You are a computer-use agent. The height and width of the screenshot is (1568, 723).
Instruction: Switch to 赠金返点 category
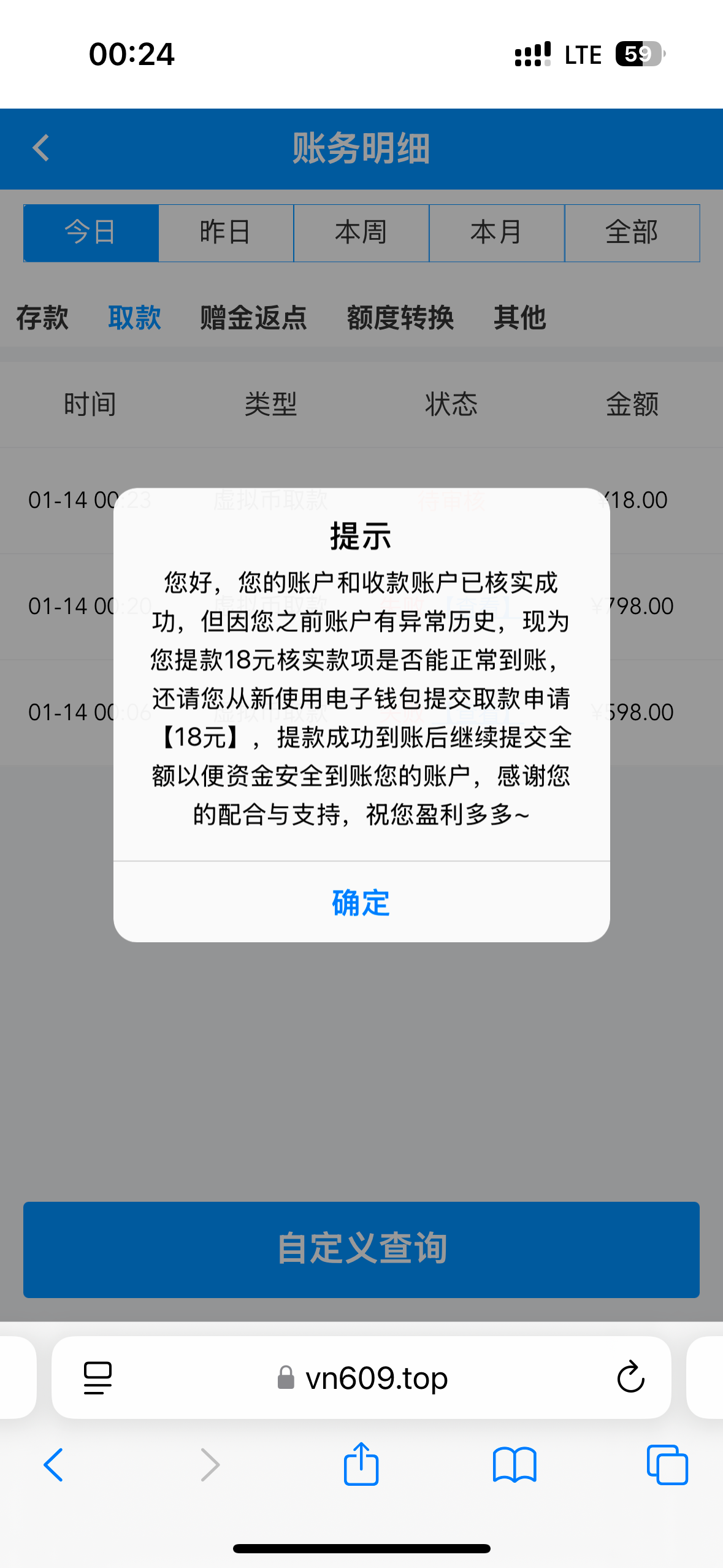point(253,318)
